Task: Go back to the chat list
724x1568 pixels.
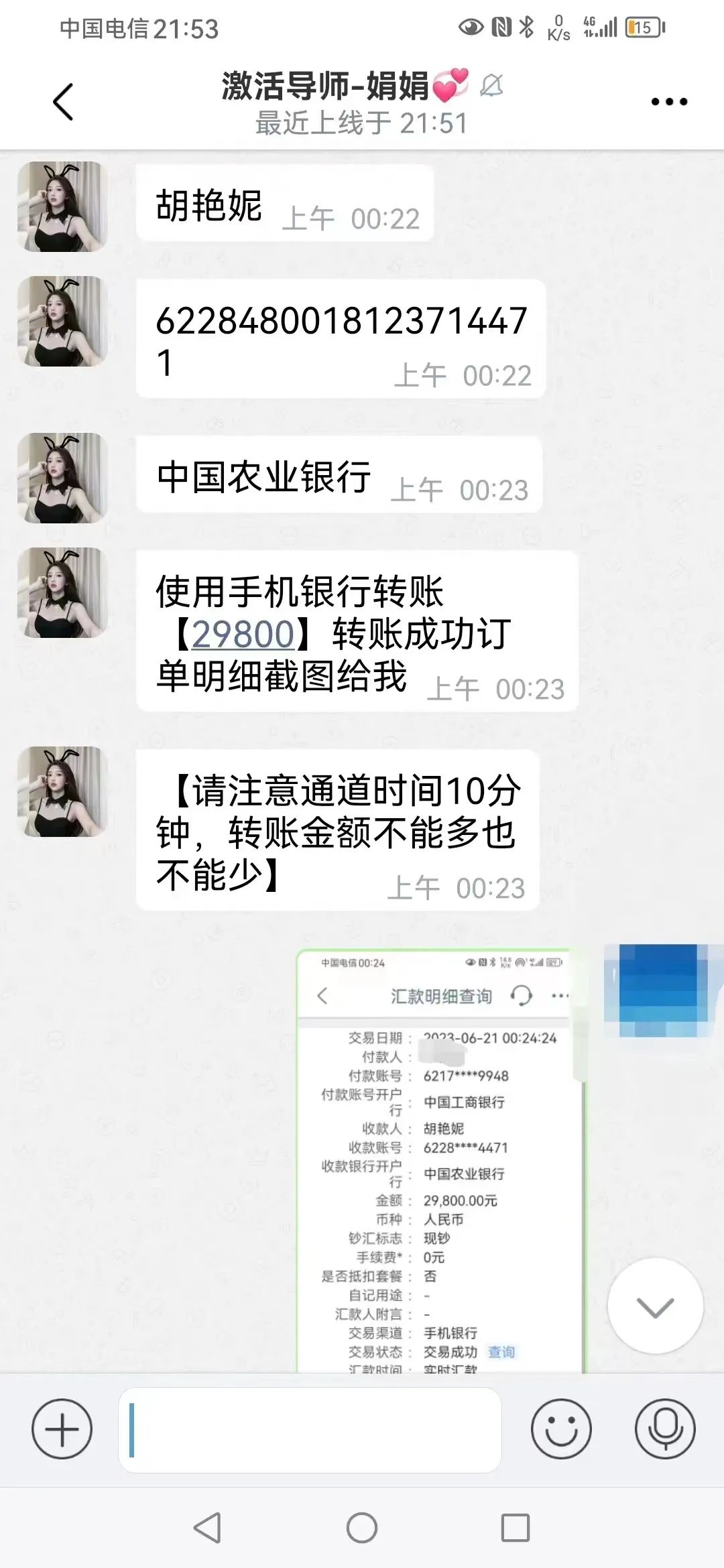Action: (x=63, y=102)
